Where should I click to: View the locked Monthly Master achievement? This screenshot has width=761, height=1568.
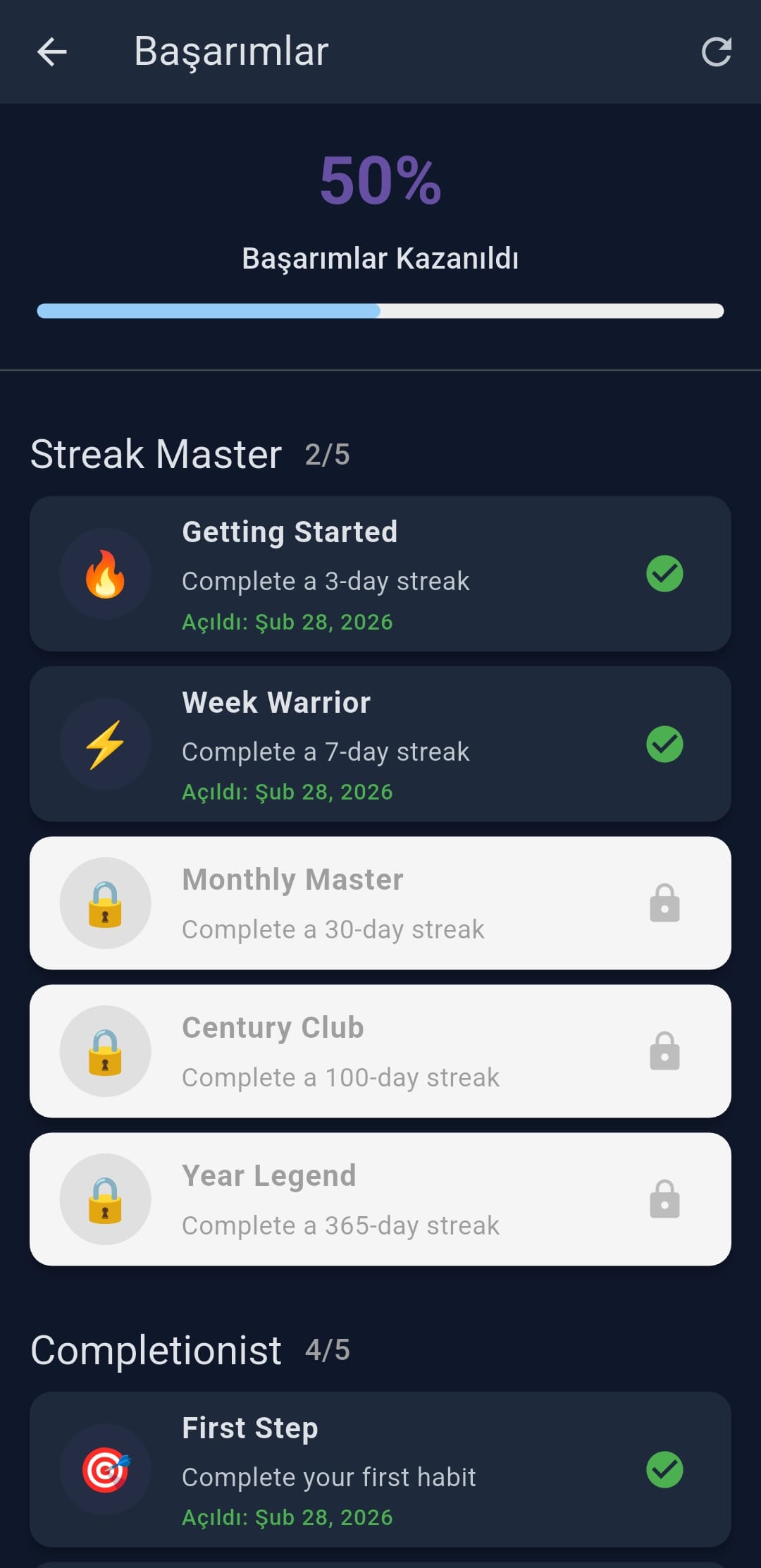[380, 903]
